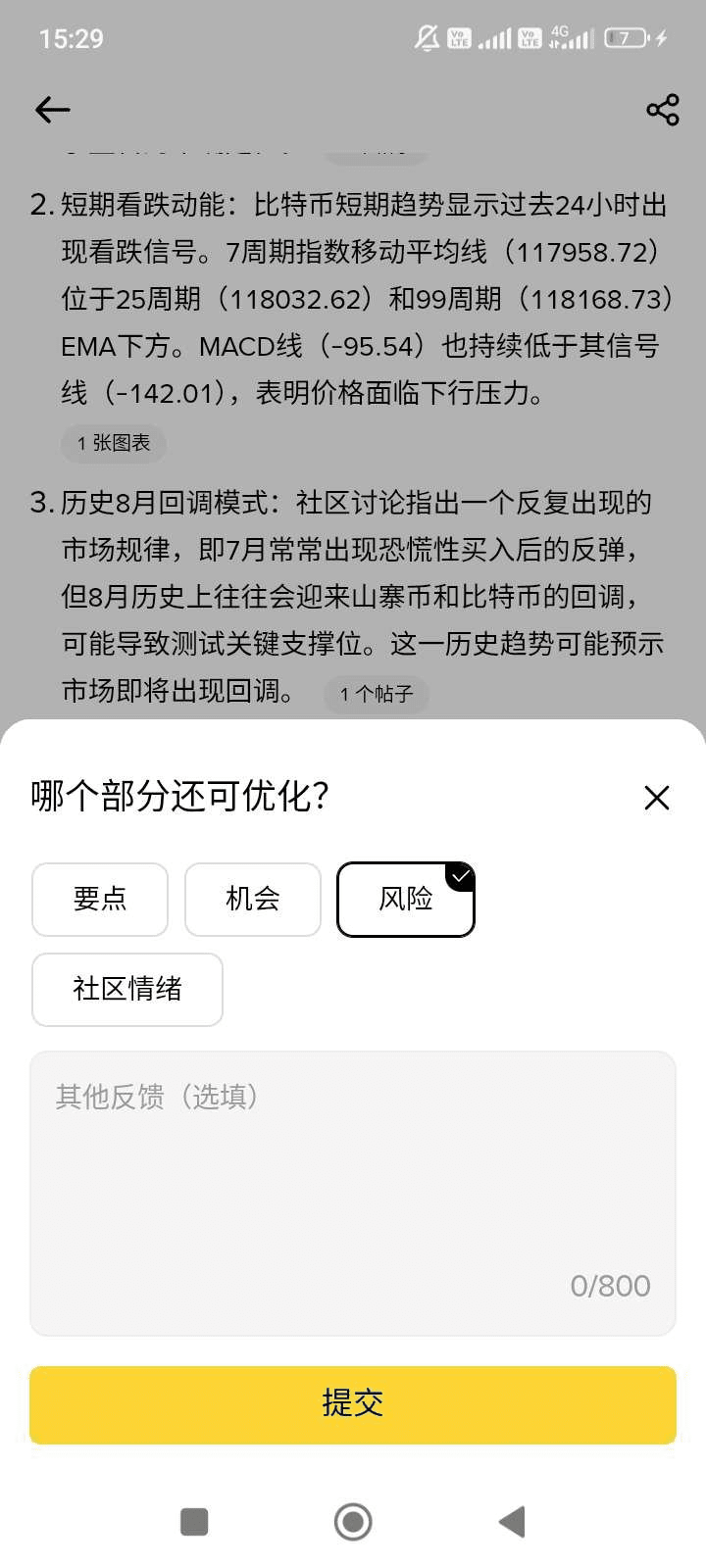Tap the recent apps square button
This screenshot has height=1568, width=706.
(x=194, y=1521)
